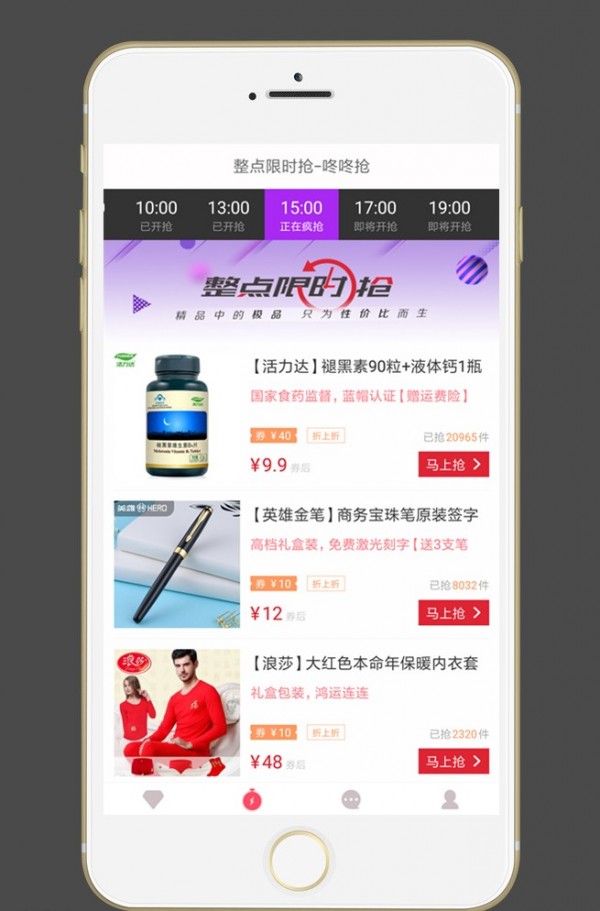
Task: Select the red flash sale bottom tab
Action: [x=252, y=799]
